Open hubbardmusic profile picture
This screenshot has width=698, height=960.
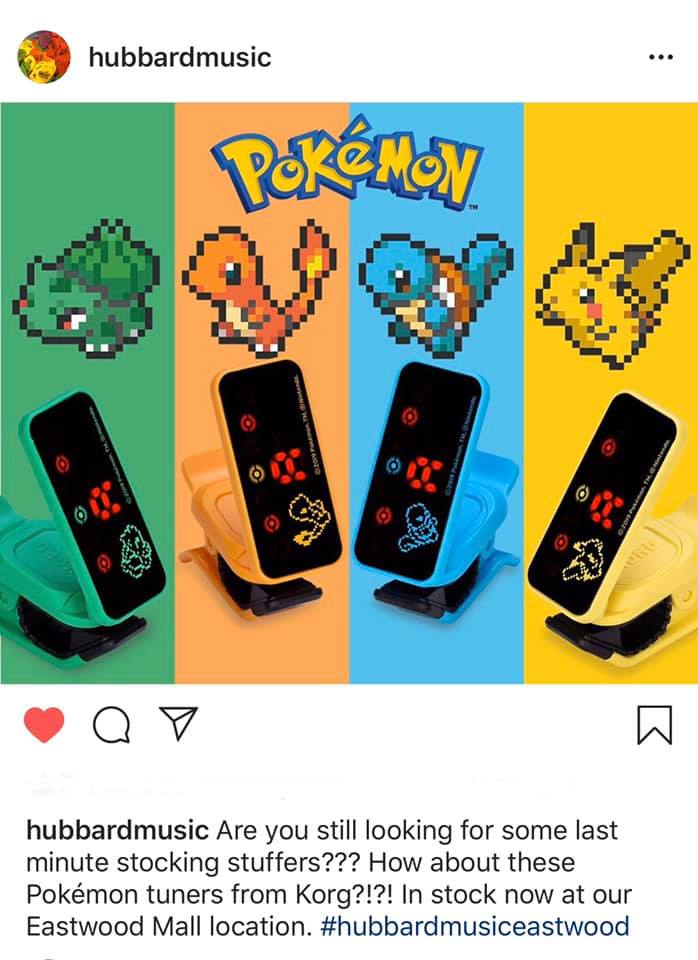[44, 57]
